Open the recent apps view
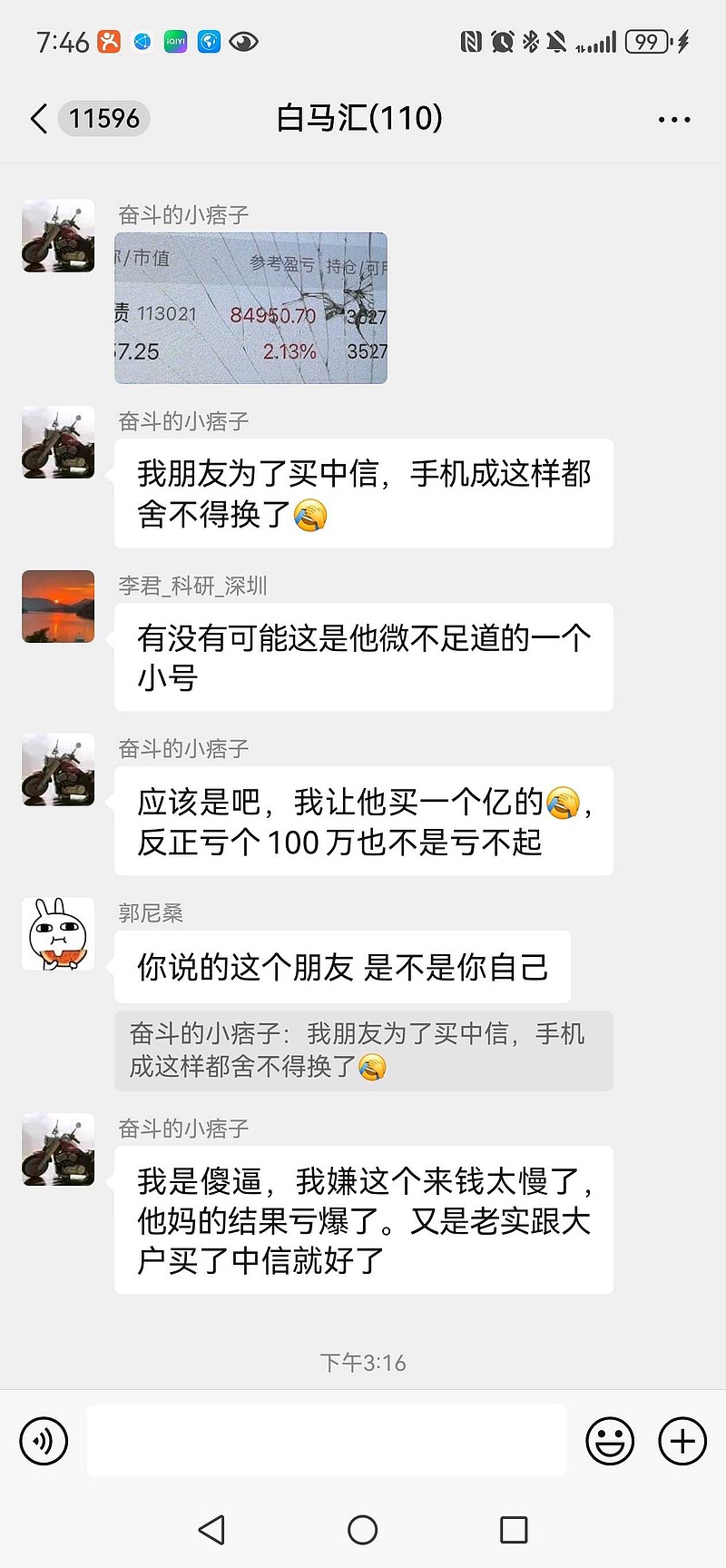This screenshot has width=726, height=1568. click(x=514, y=1530)
